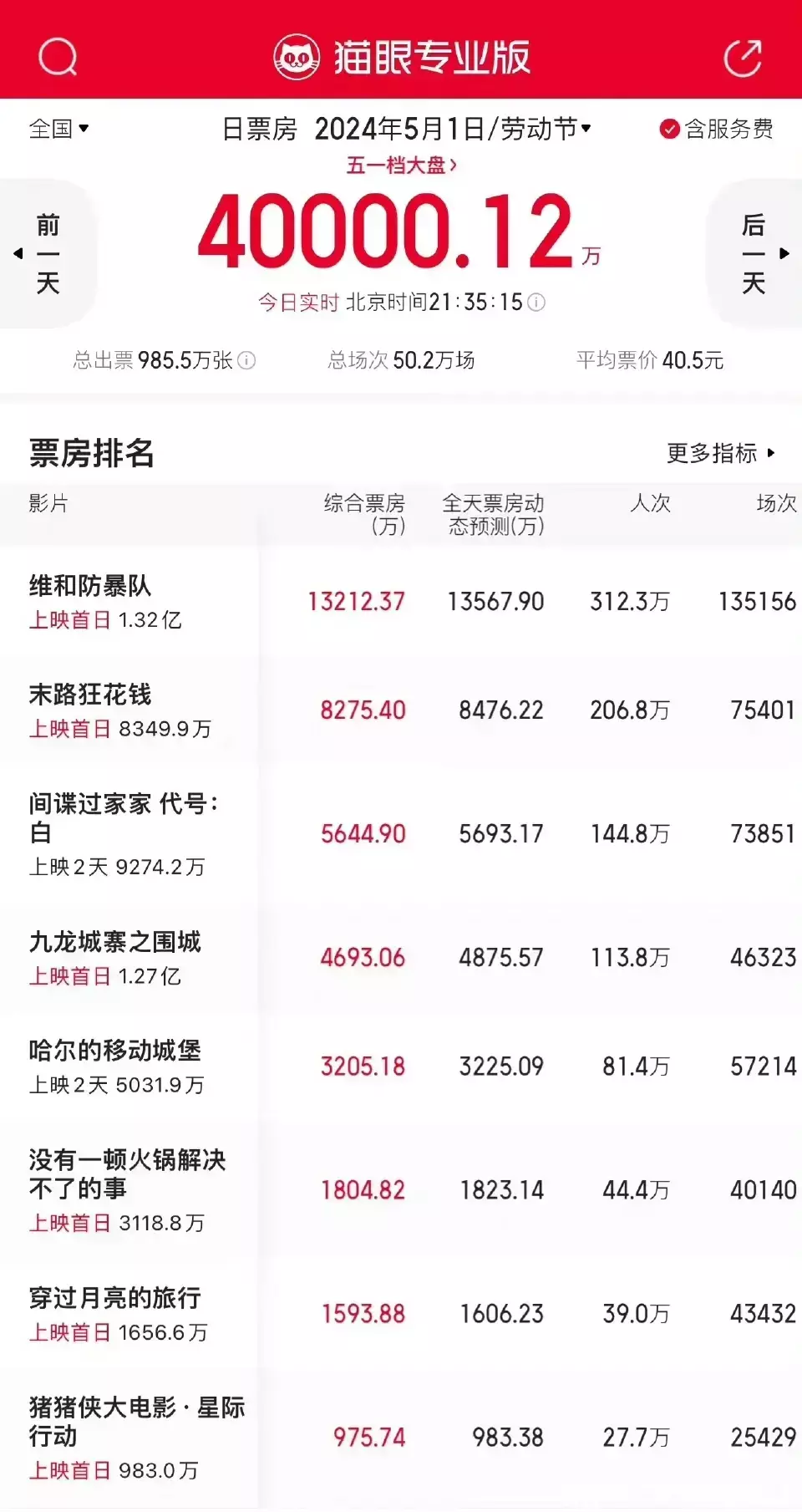
Task: Open details for 哈尔的移动城堡
Action: 115,1051
